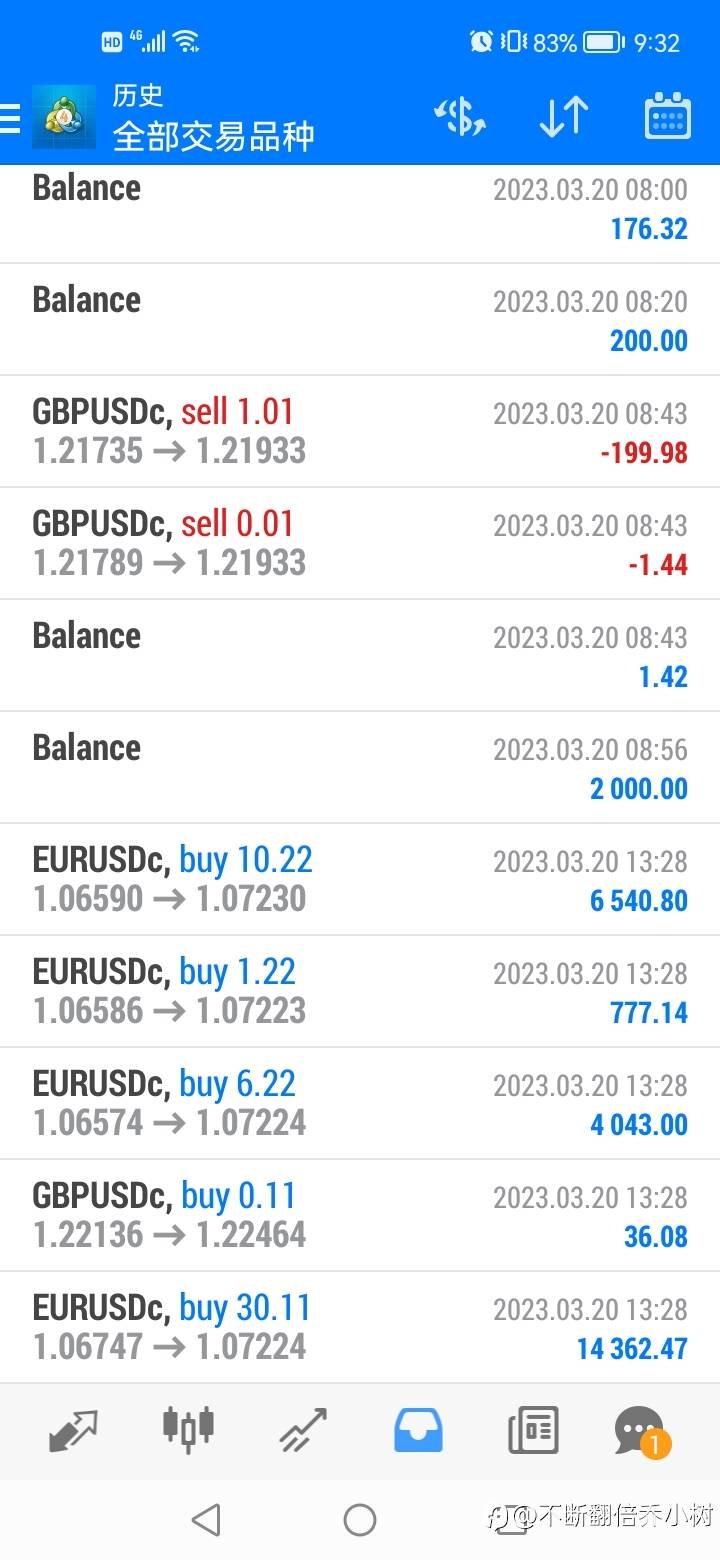Open the Messages chat tab

pyautogui.click(x=641, y=1432)
